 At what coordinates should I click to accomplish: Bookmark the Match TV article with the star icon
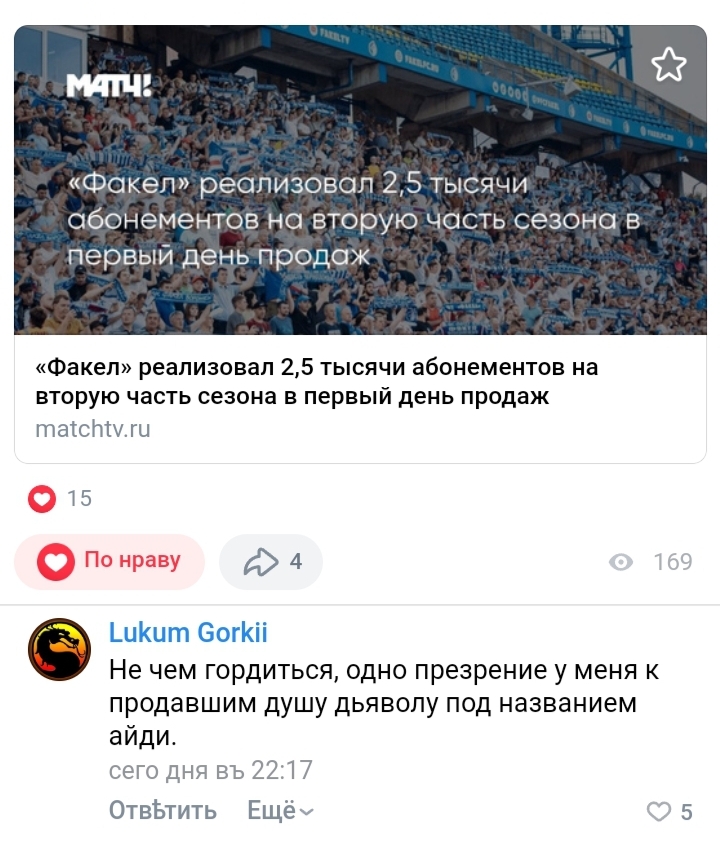(669, 65)
